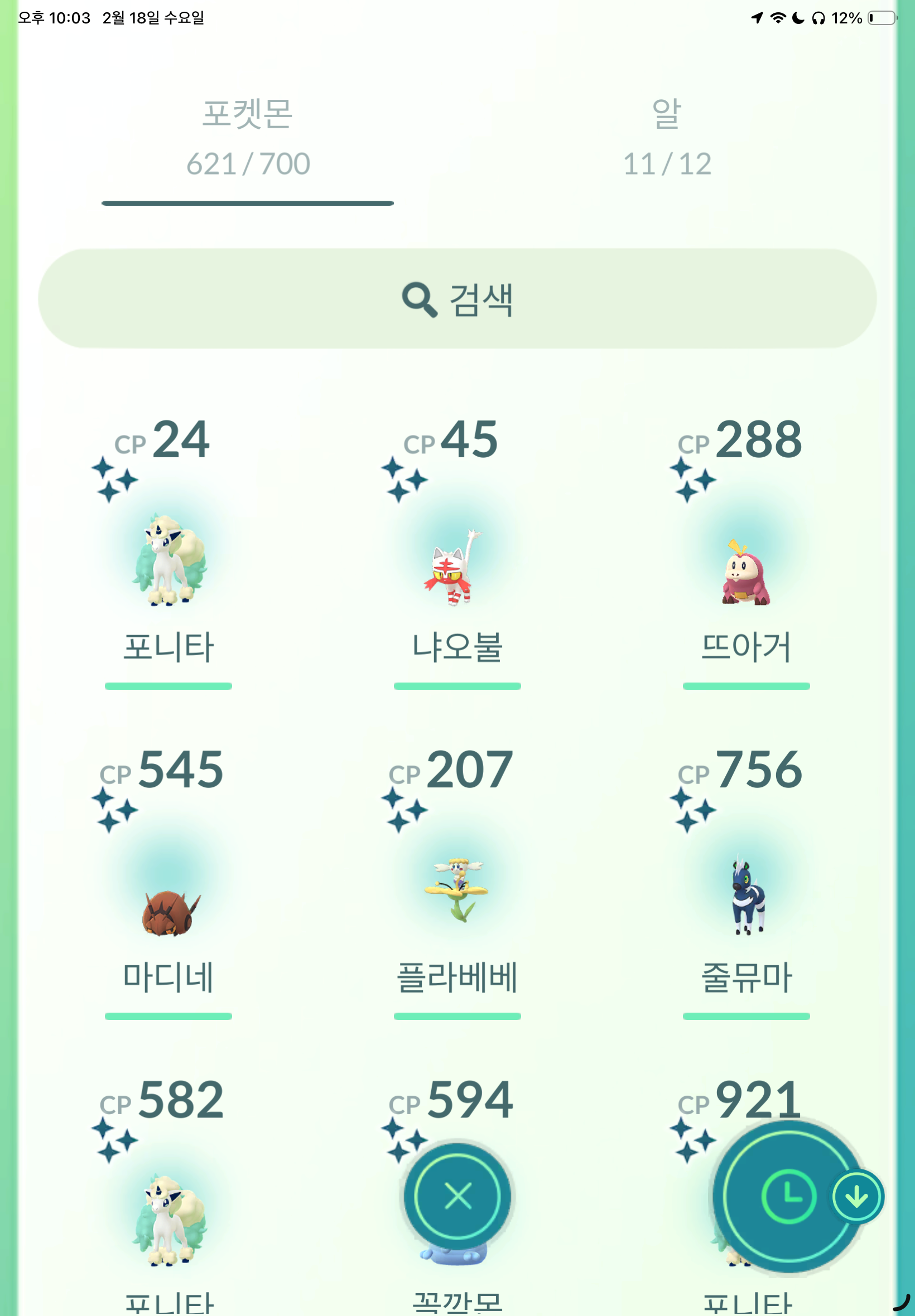
Task: Close the Pokémon list with X button
Action: click(458, 1196)
